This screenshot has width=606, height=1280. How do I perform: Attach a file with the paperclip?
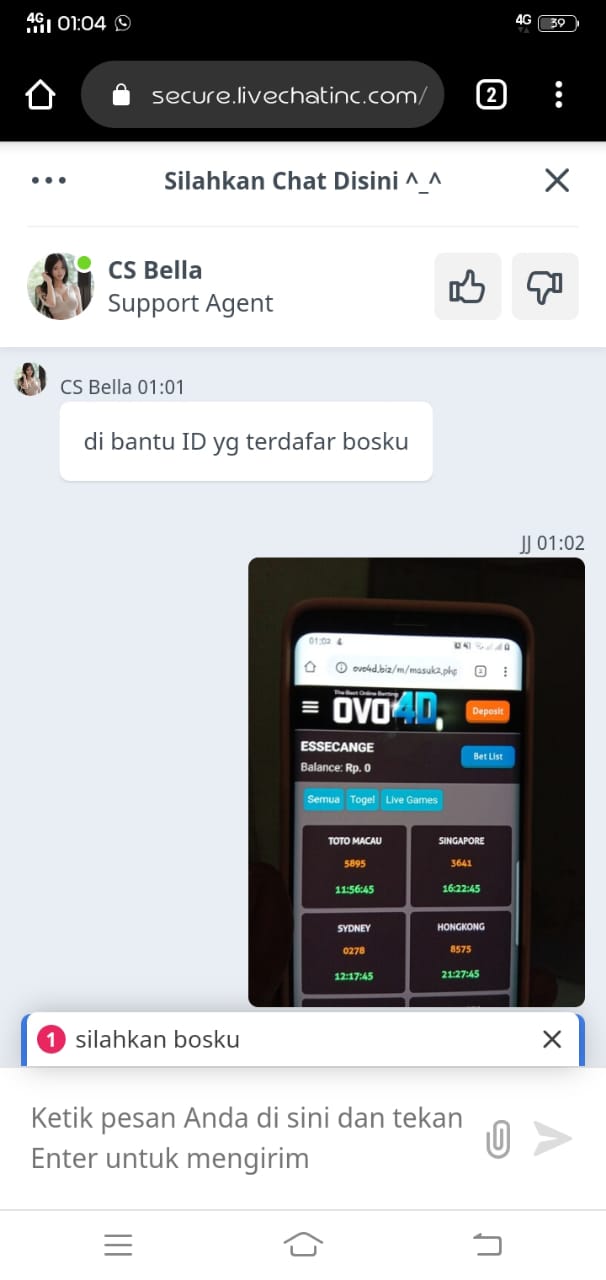coord(498,1139)
